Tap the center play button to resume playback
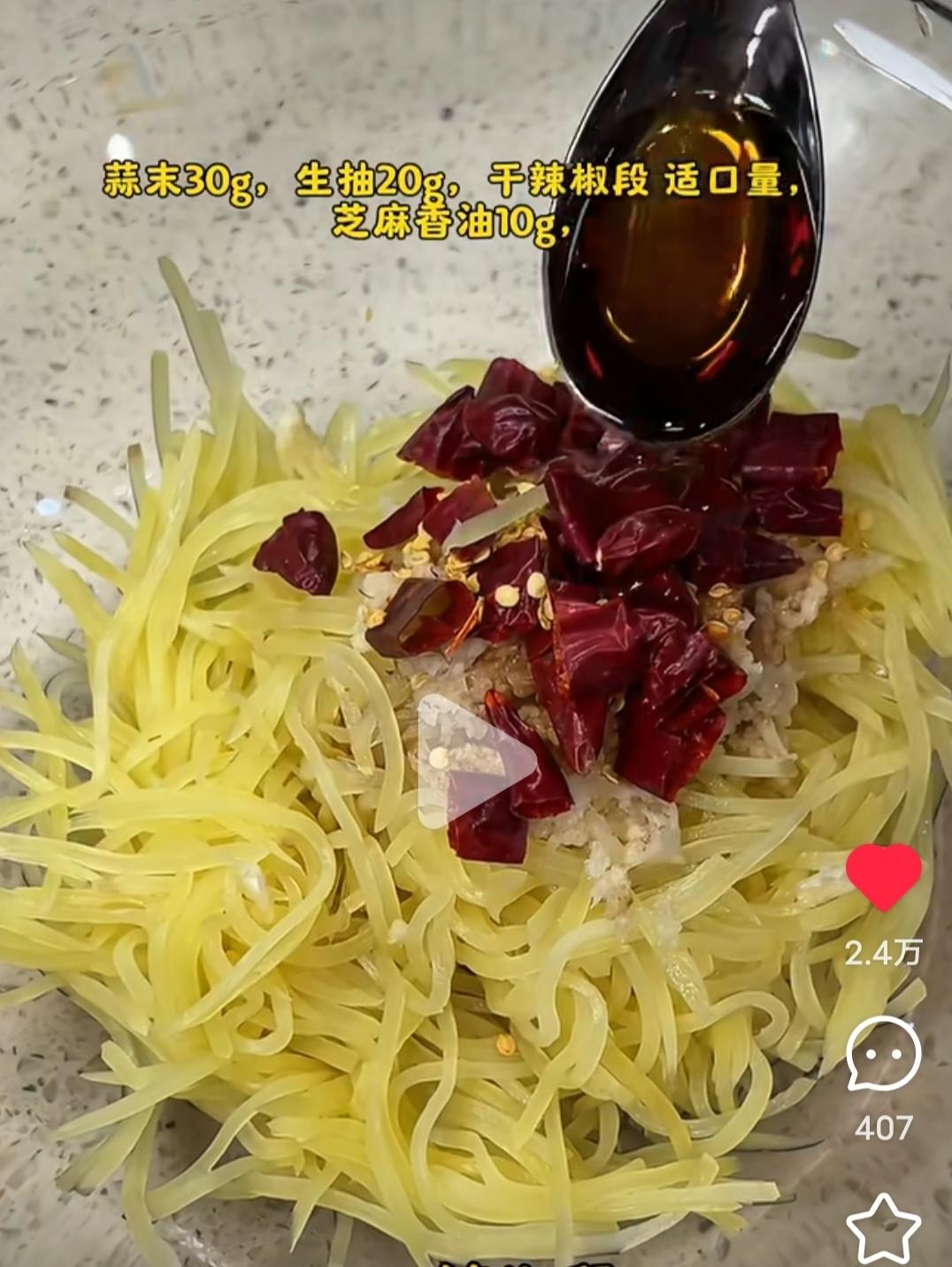Image resolution: width=952 pixels, height=1267 pixels. coord(478,764)
